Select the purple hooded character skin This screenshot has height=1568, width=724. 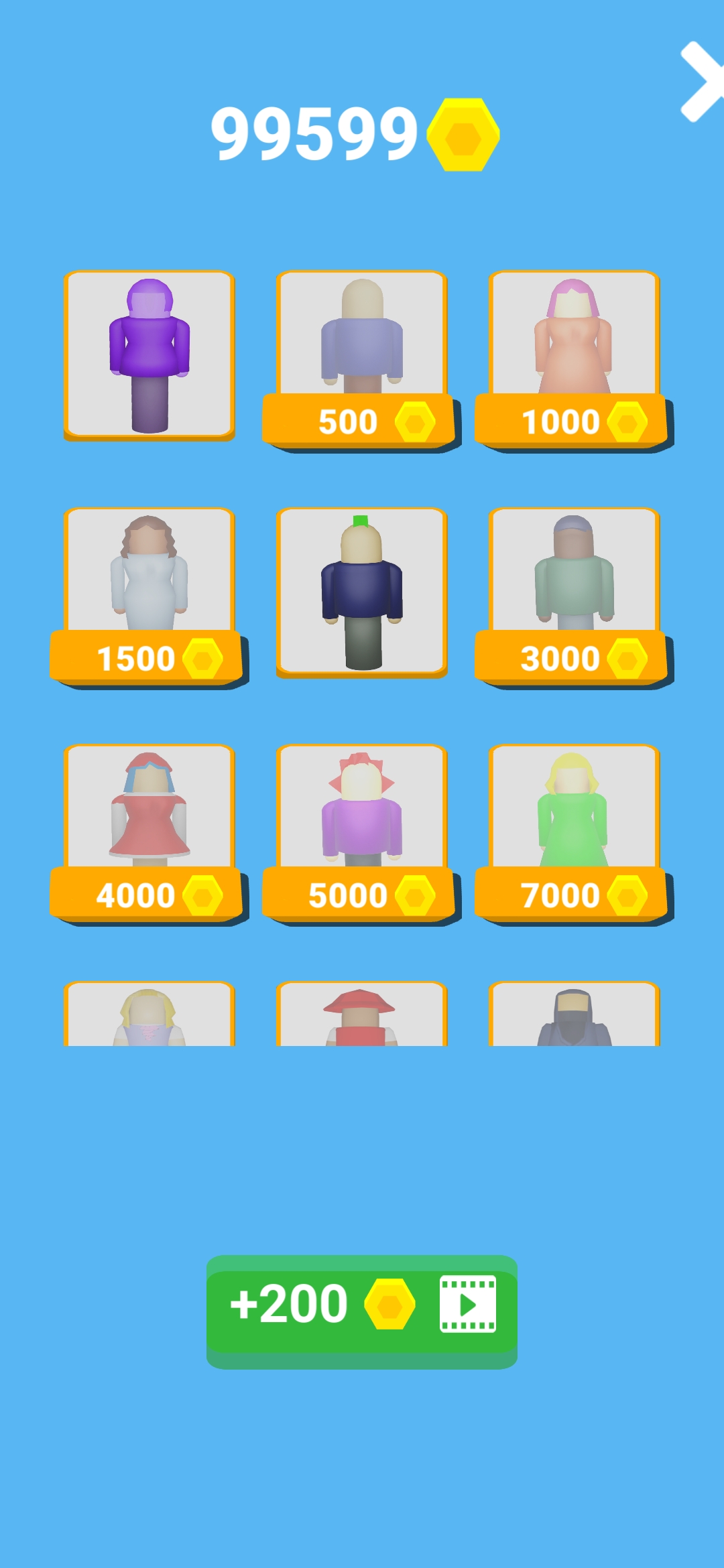click(x=149, y=355)
